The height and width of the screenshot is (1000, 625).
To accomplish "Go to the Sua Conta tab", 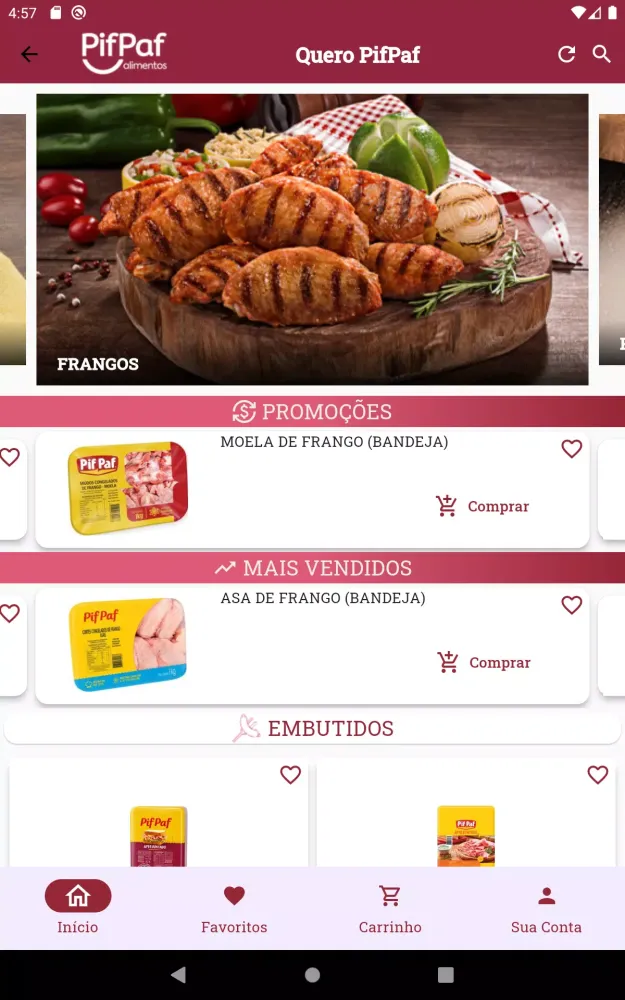I will [546, 908].
